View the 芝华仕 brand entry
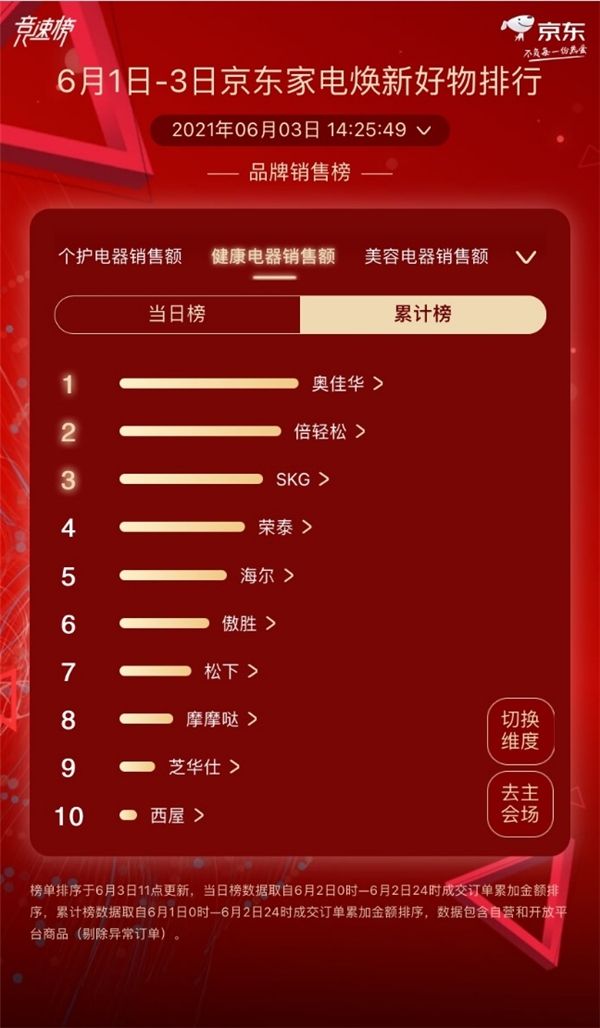This screenshot has width=600, height=1028. click(x=204, y=767)
